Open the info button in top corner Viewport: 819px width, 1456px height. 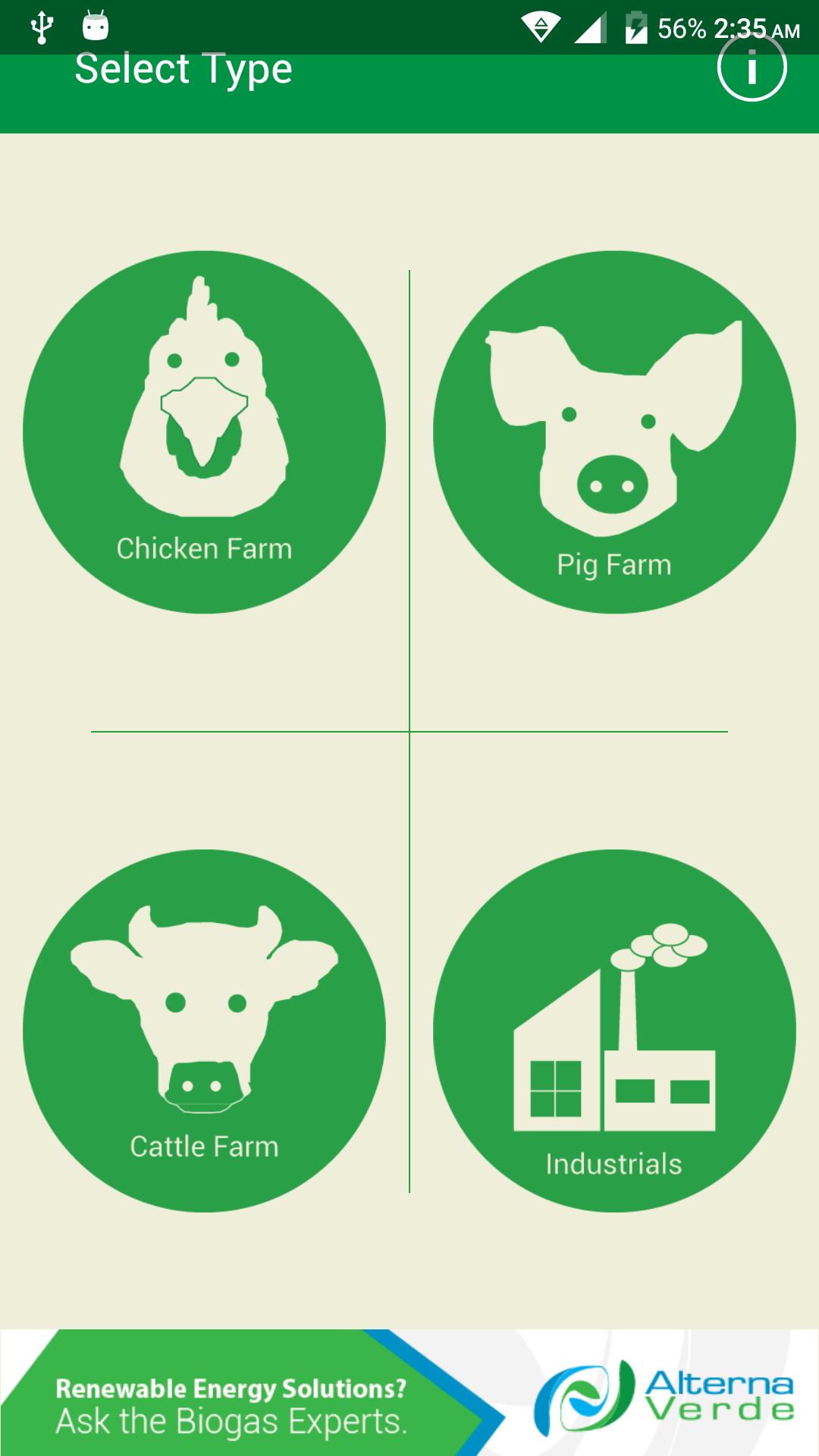click(752, 69)
